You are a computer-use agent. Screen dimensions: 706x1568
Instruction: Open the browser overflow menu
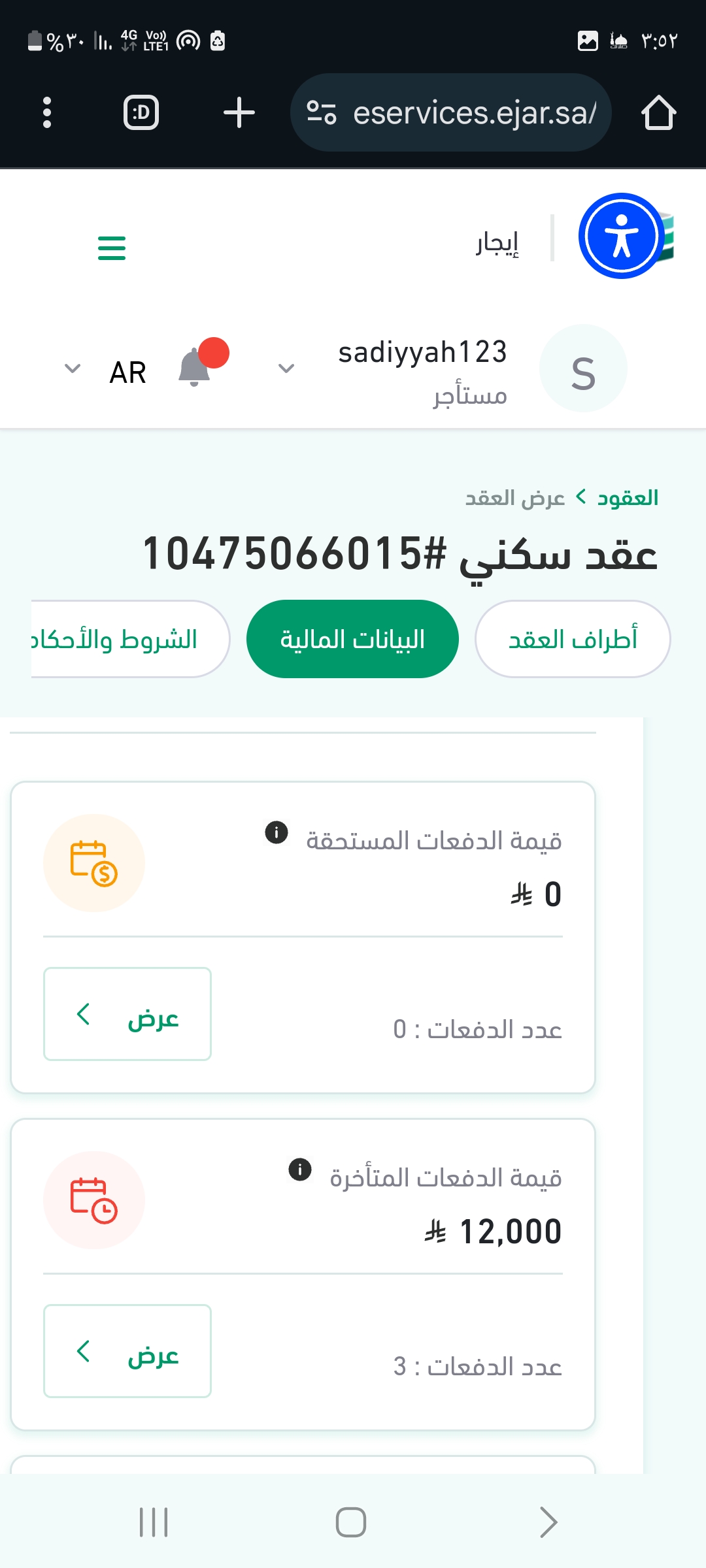(46, 112)
